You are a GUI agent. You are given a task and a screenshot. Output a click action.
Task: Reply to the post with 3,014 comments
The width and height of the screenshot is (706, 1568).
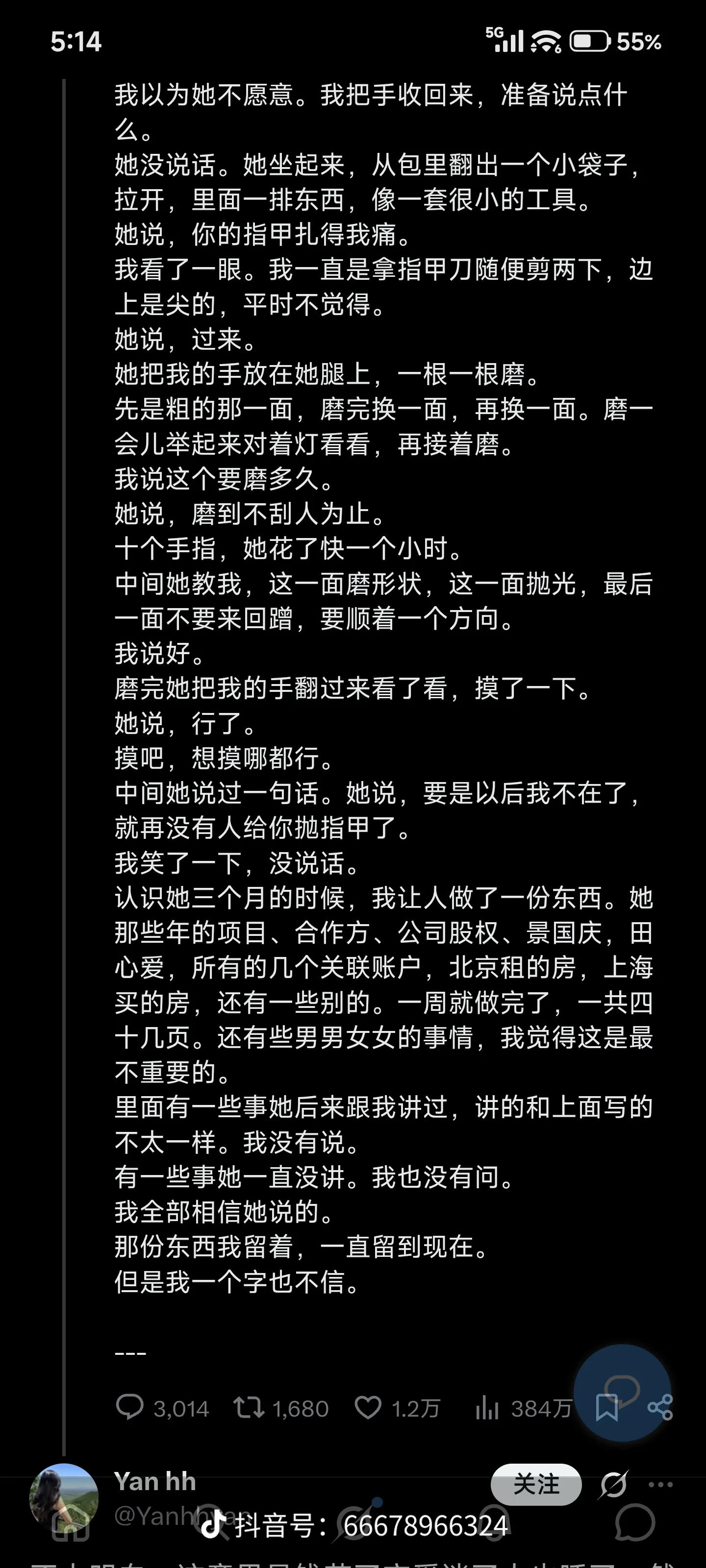[x=162, y=1409]
